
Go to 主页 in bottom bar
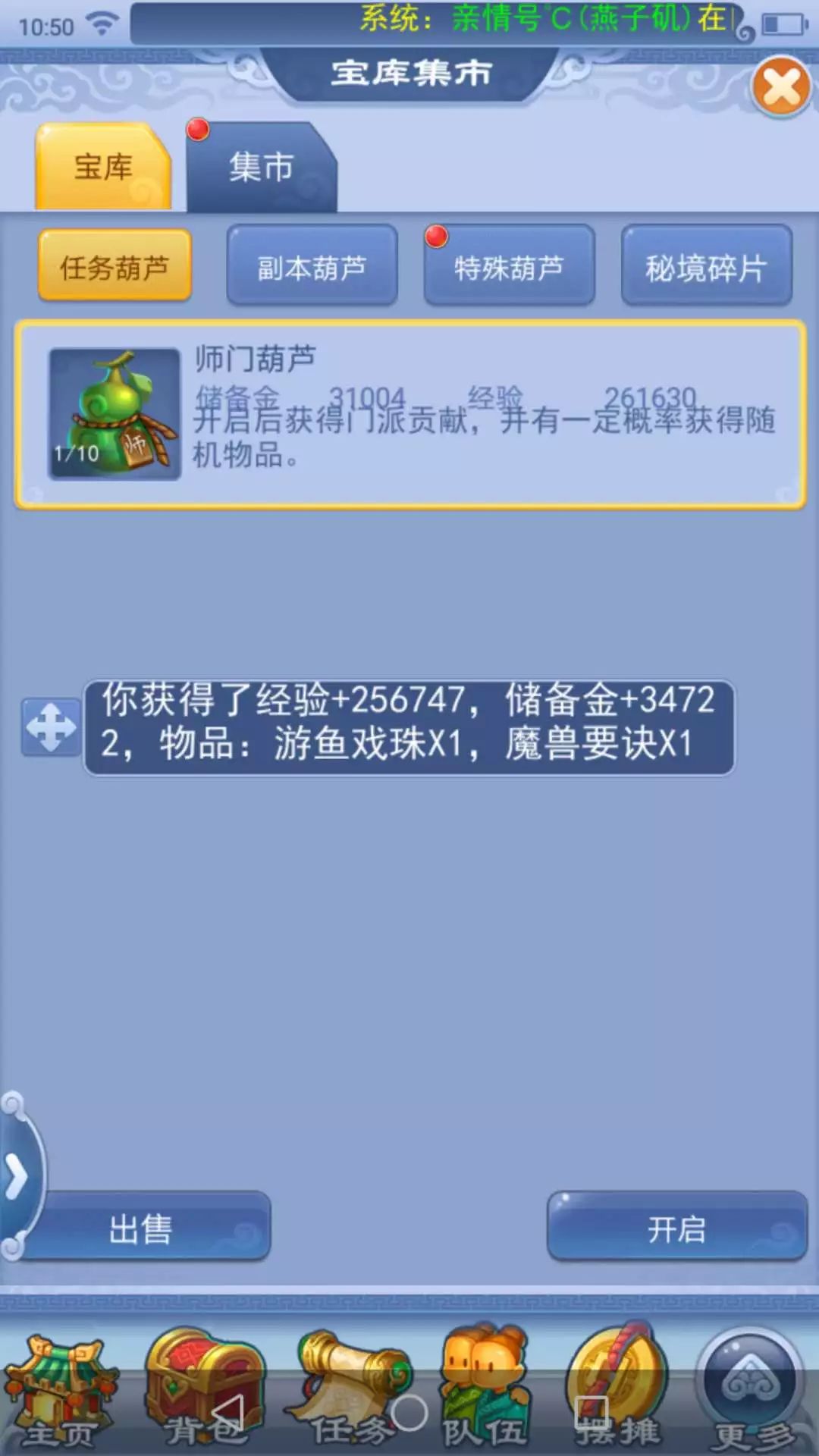(x=59, y=1393)
